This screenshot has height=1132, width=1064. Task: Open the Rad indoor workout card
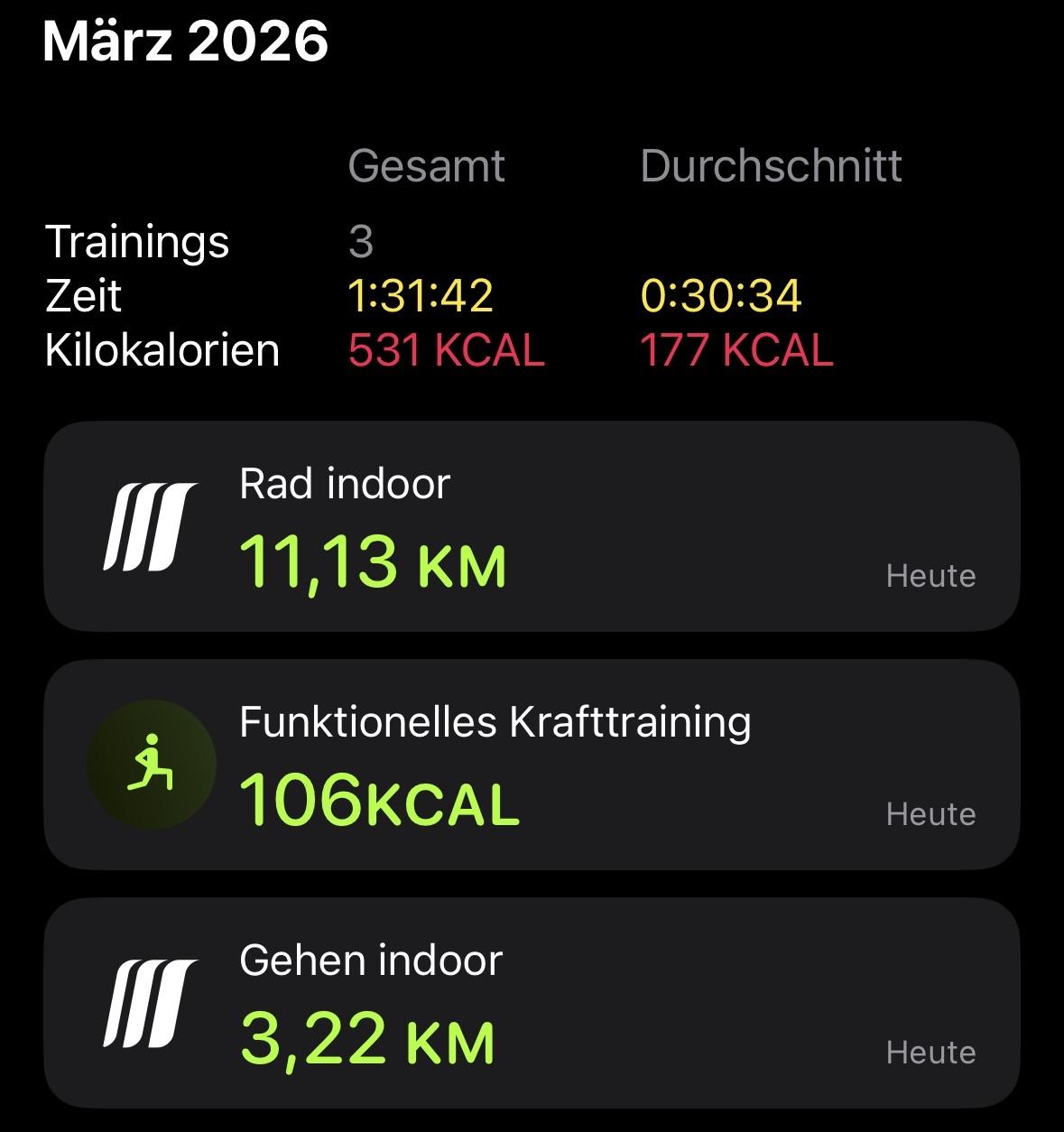point(532,526)
